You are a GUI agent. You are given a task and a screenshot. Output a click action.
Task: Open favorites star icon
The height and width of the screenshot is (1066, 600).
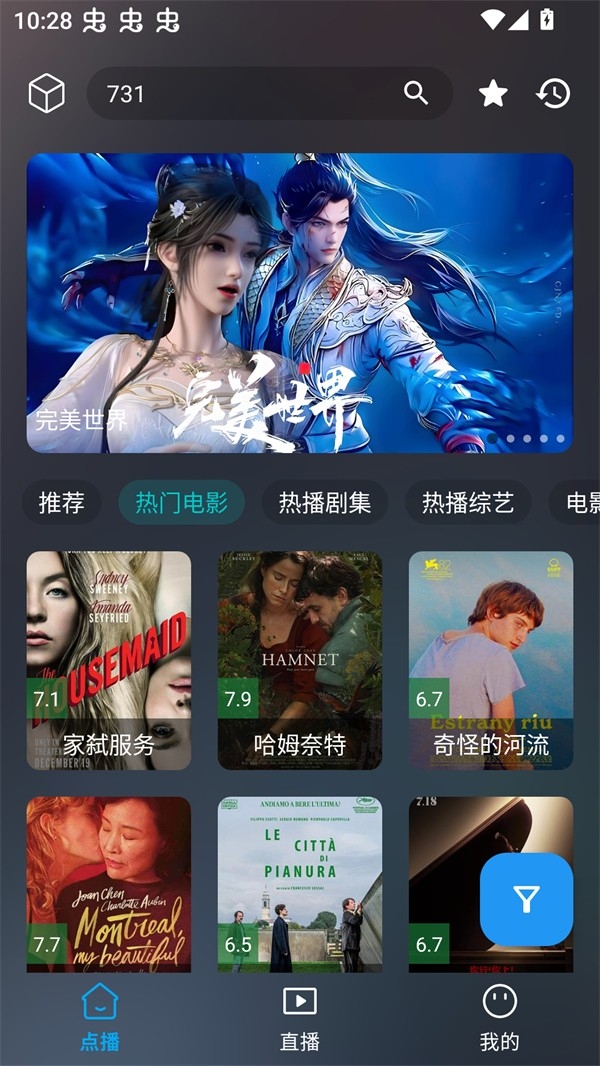[x=493, y=94]
